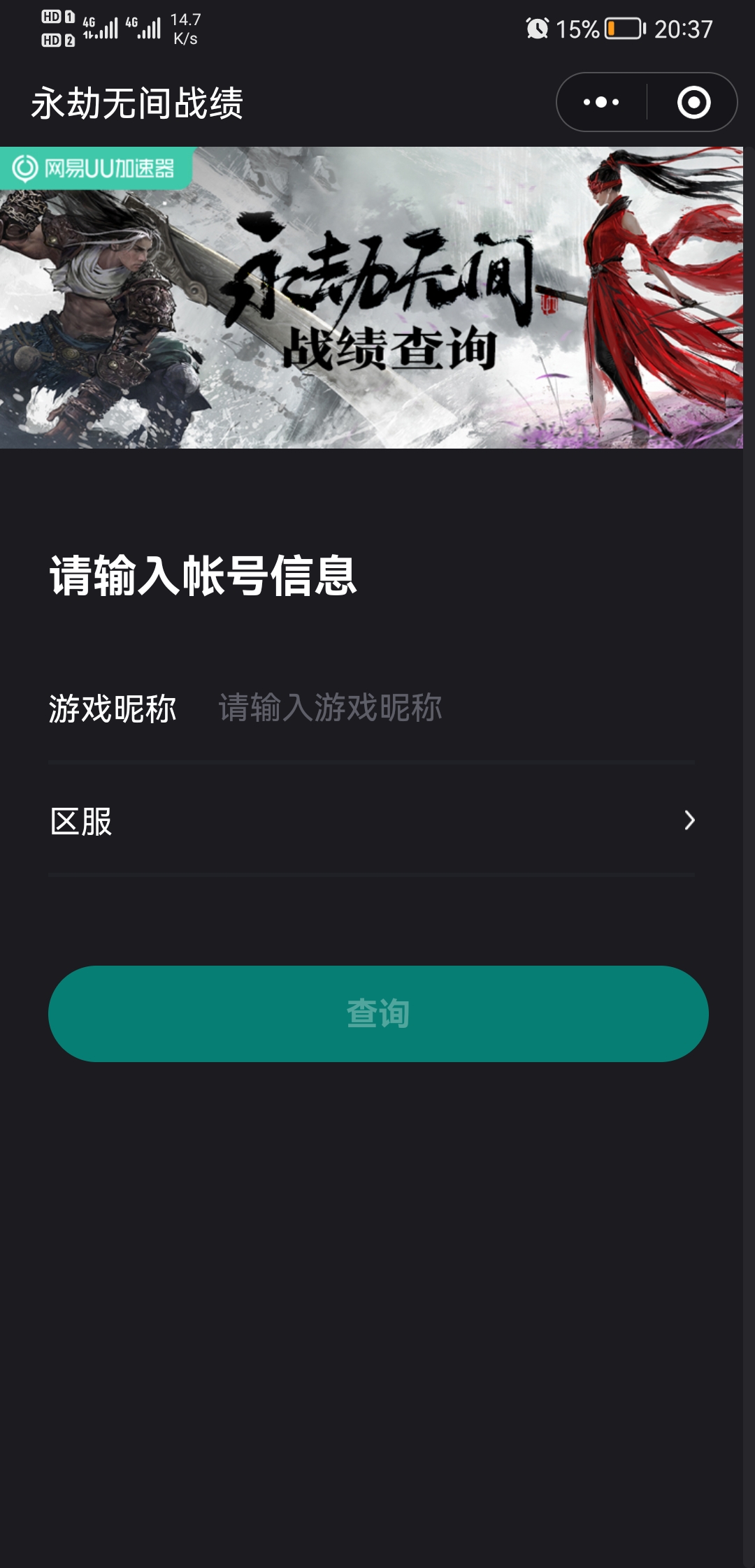Focus the 游戏昵称 input field

(454, 708)
